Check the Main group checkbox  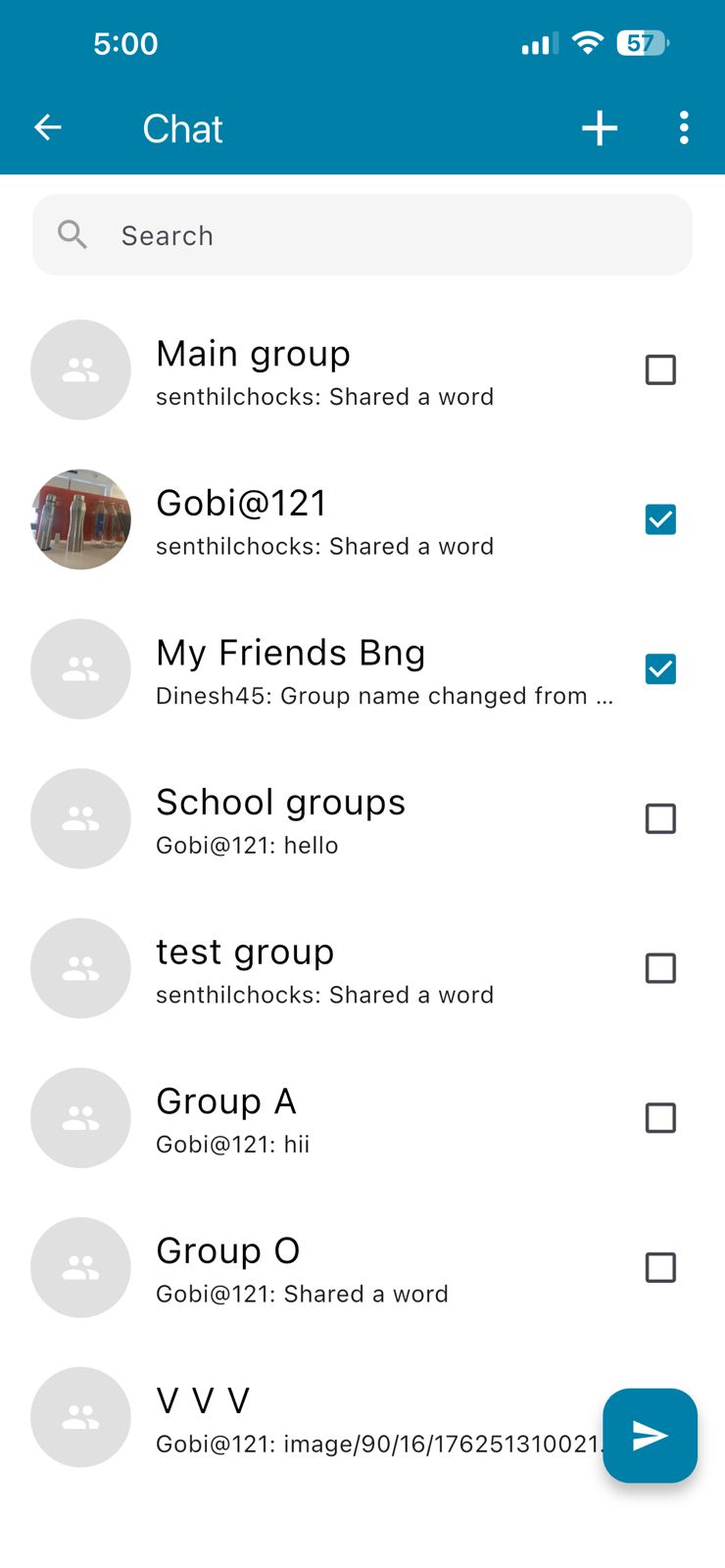pyautogui.click(x=660, y=370)
